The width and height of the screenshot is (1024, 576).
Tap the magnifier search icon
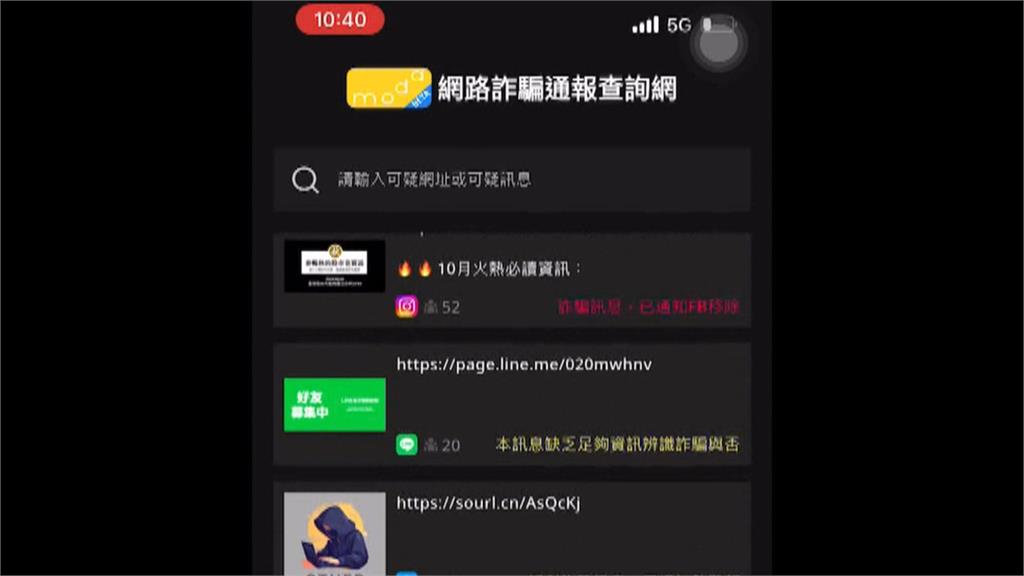[x=305, y=180]
